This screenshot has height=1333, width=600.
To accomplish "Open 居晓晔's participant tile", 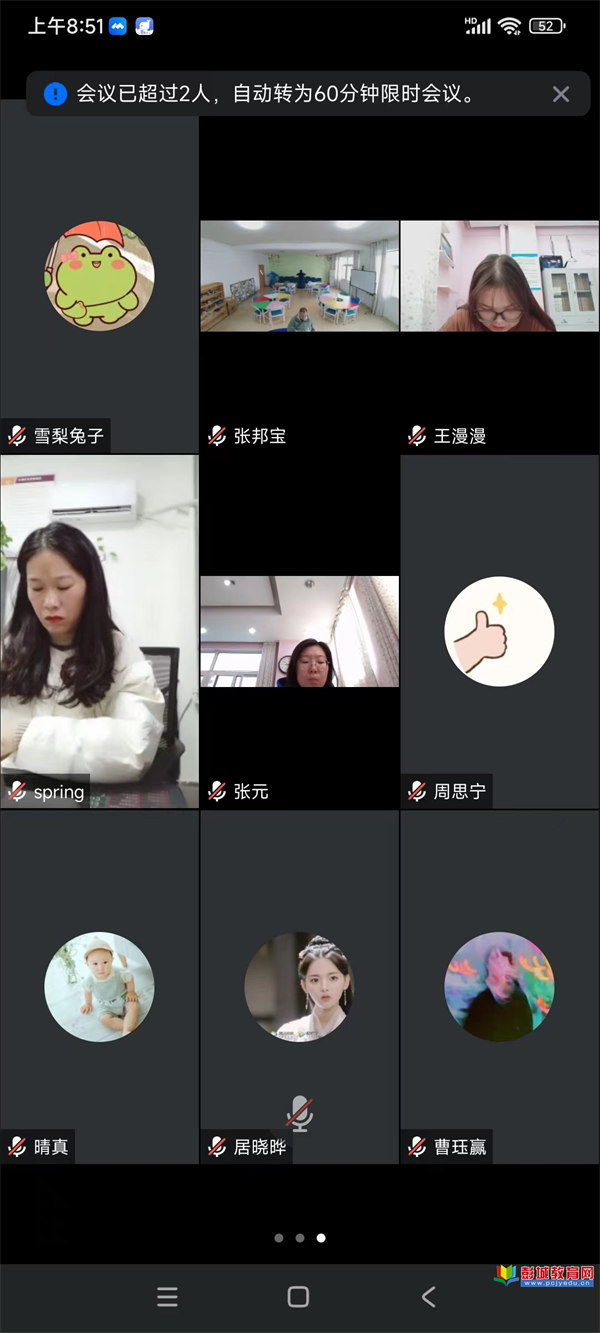I will 299,987.
